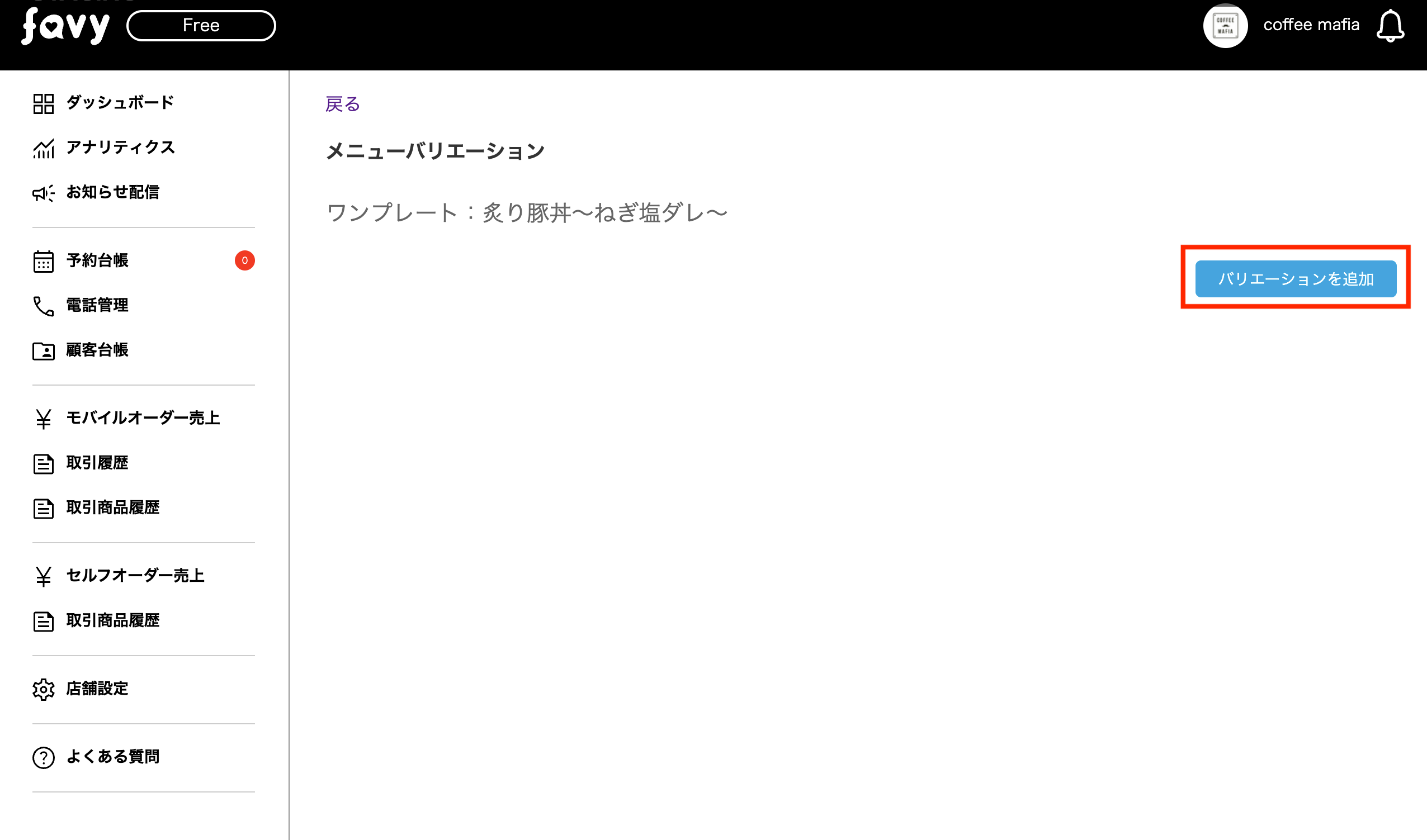This screenshot has height=840, width=1427.
Task: Open 顧客台帳 customer ledger
Action: coord(97,350)
